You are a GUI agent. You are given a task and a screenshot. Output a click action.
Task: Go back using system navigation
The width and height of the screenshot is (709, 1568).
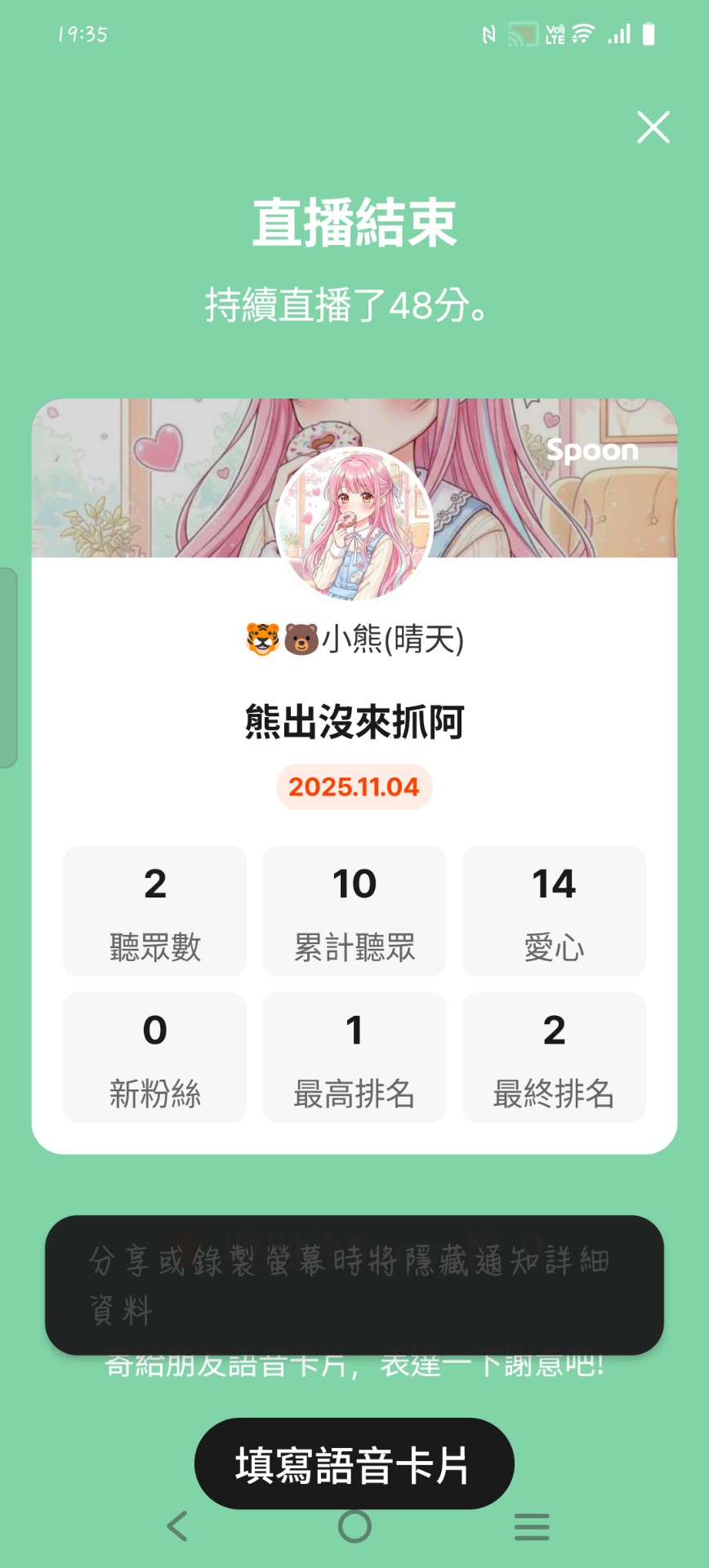coord(177,1526)
